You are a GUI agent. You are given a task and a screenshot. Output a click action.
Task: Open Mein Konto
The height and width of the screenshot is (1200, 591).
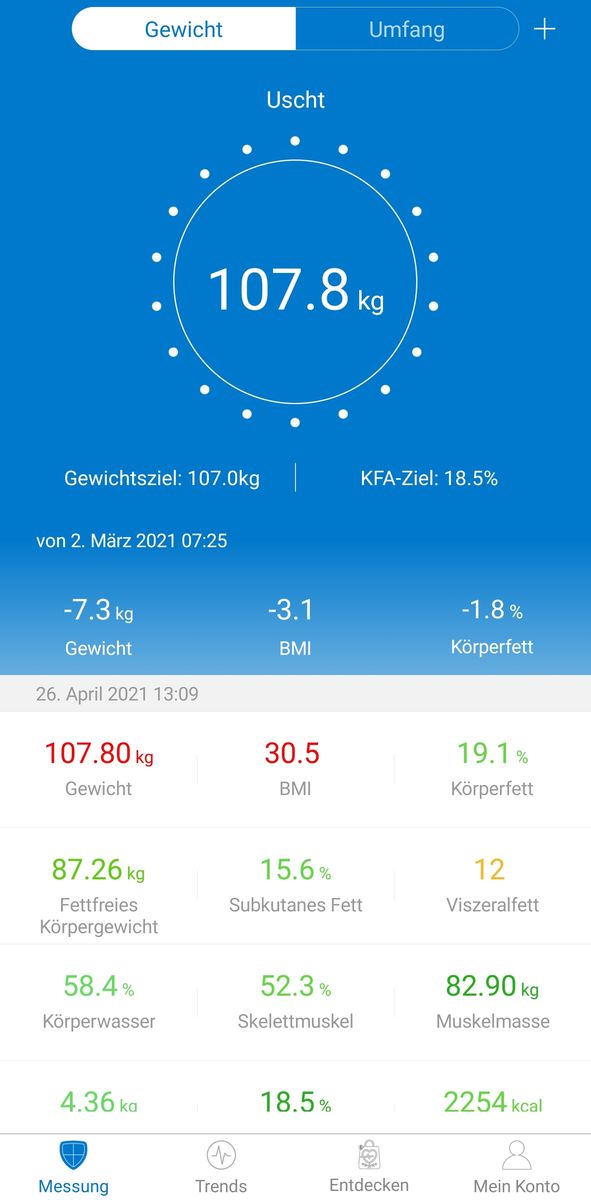[516, 1167]
